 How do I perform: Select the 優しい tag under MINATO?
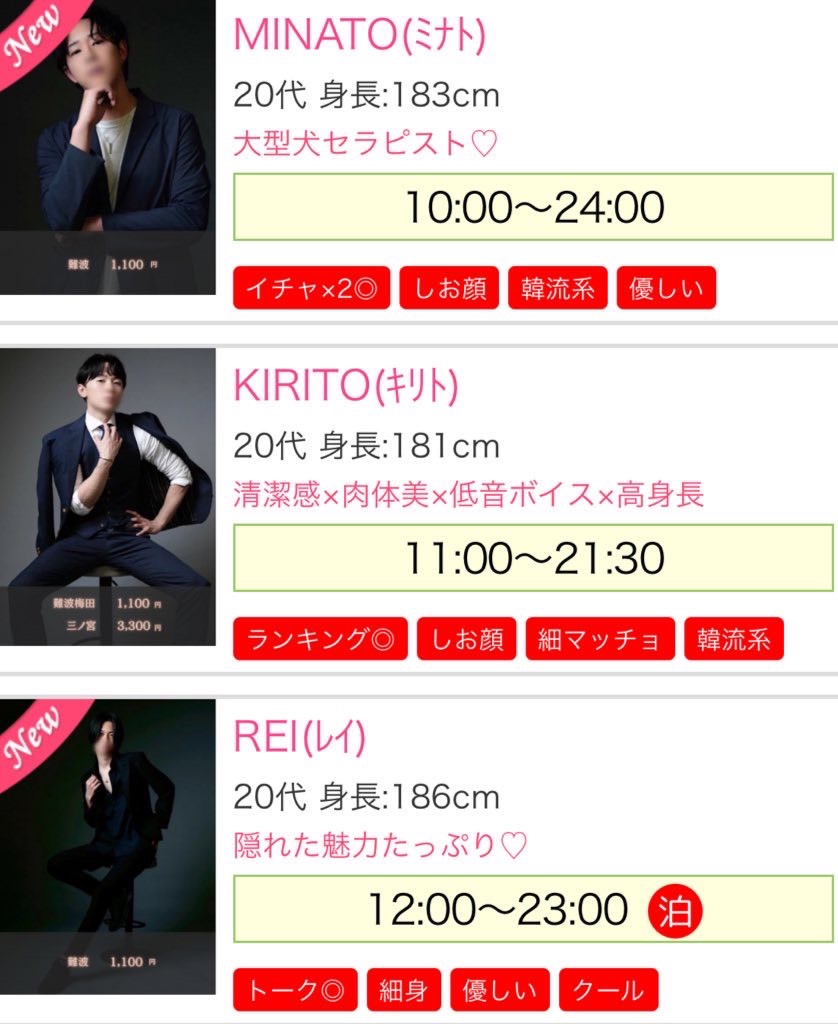tap(666, 288)
